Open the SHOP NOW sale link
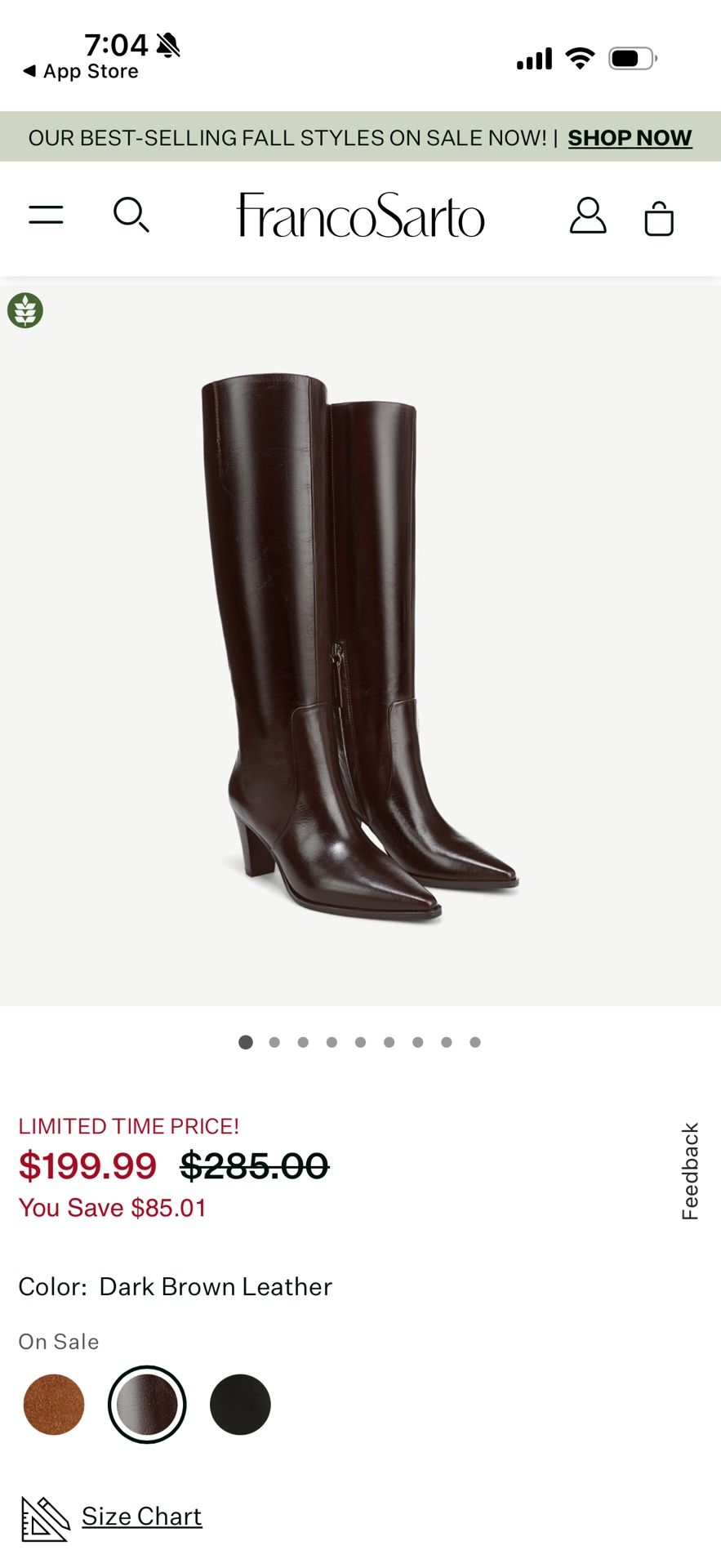The image size is (721, 1568). (630, 137)
